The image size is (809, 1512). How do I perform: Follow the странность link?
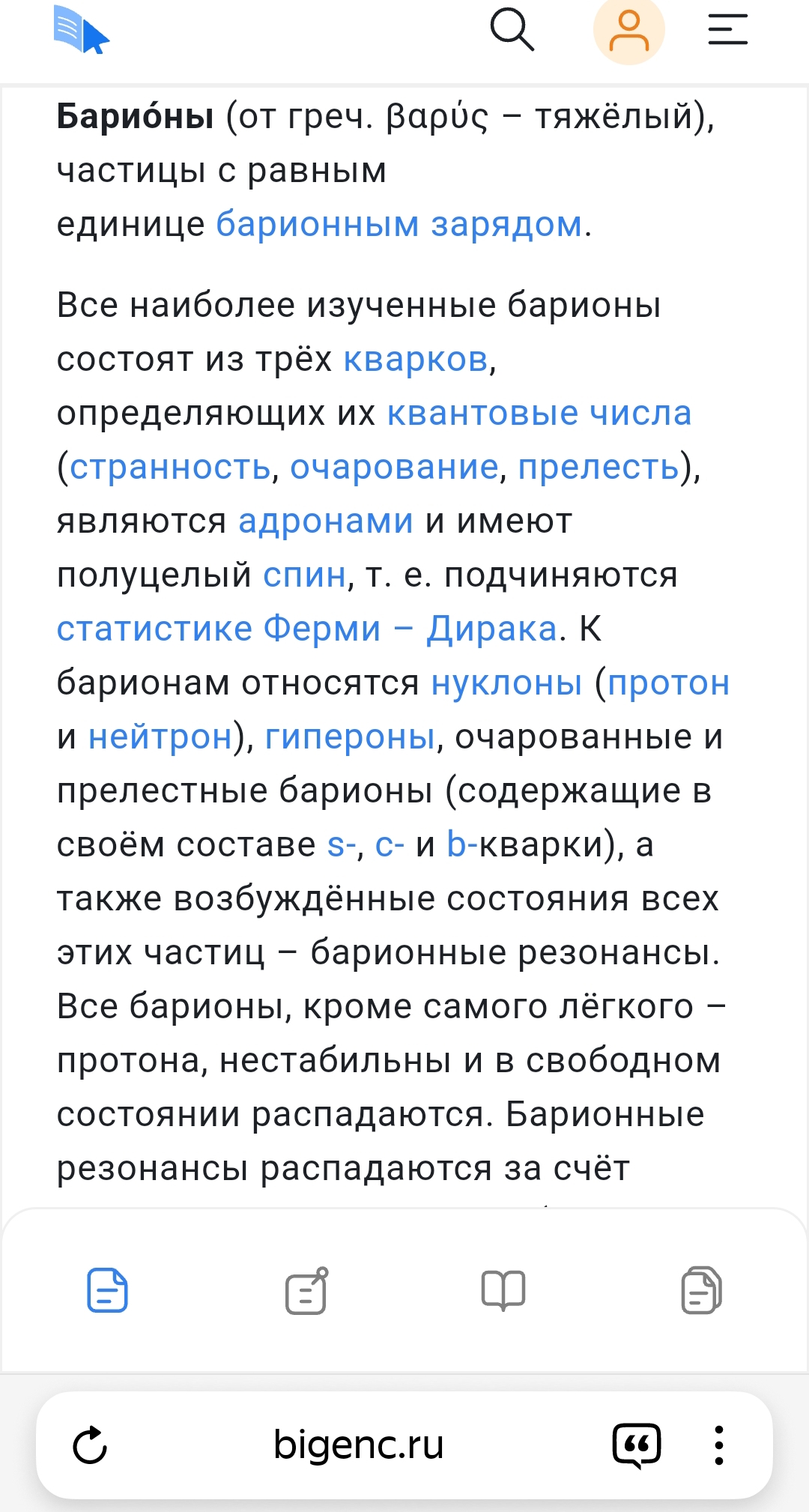[x=170, y=467]
